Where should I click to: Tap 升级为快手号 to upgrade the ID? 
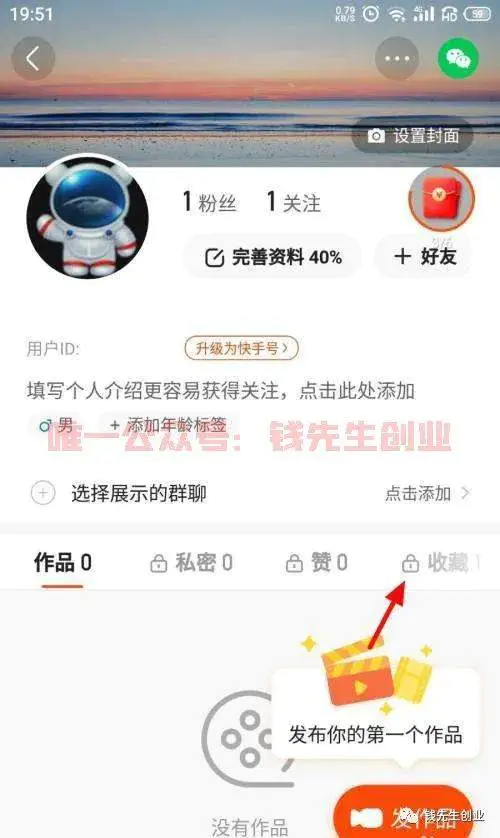[x=241, y=348]
